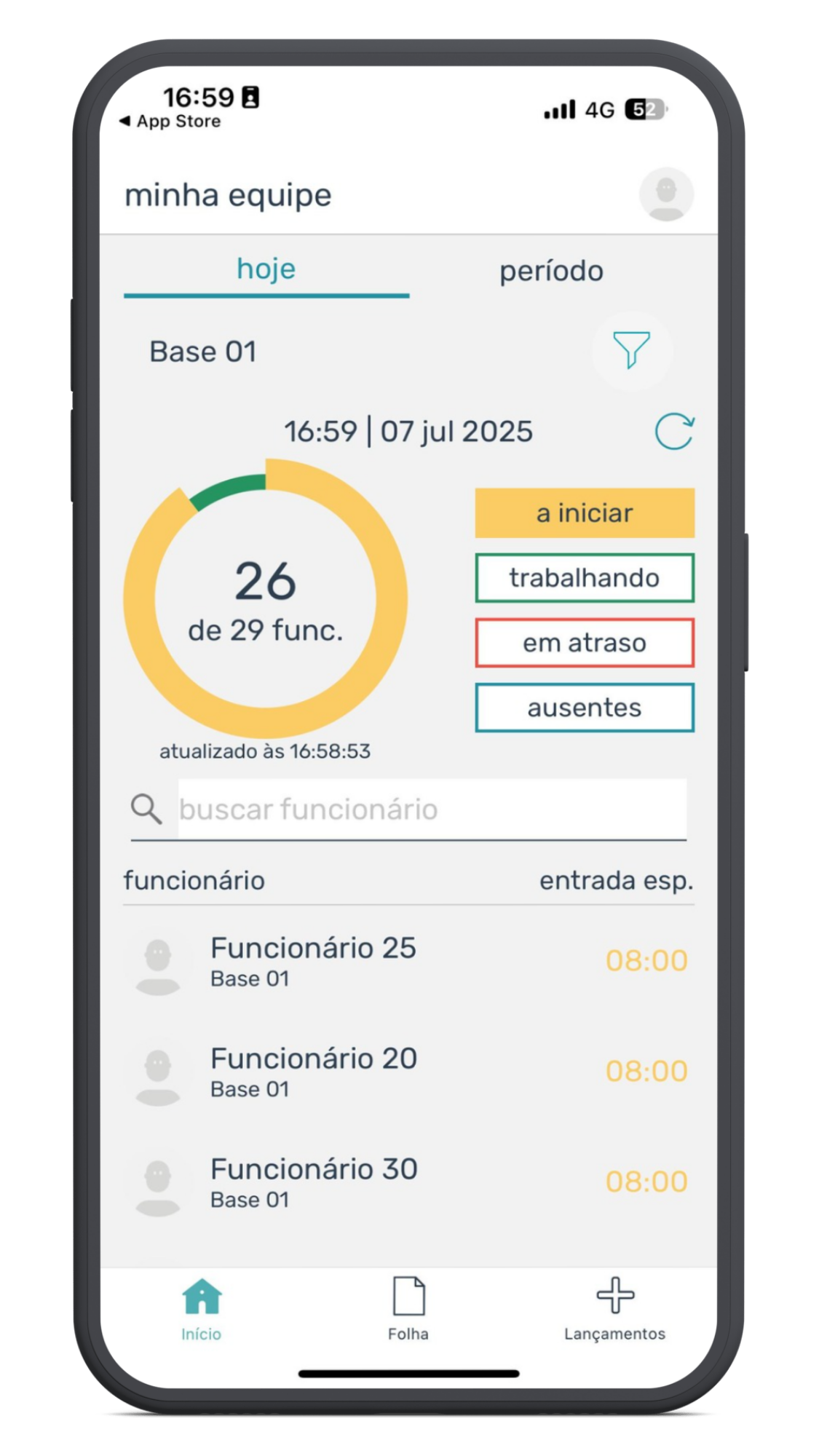Select the a iniciar filter
Viewport: 819px width, 1456px height.
pyautogui.click(x=585, y=513)
